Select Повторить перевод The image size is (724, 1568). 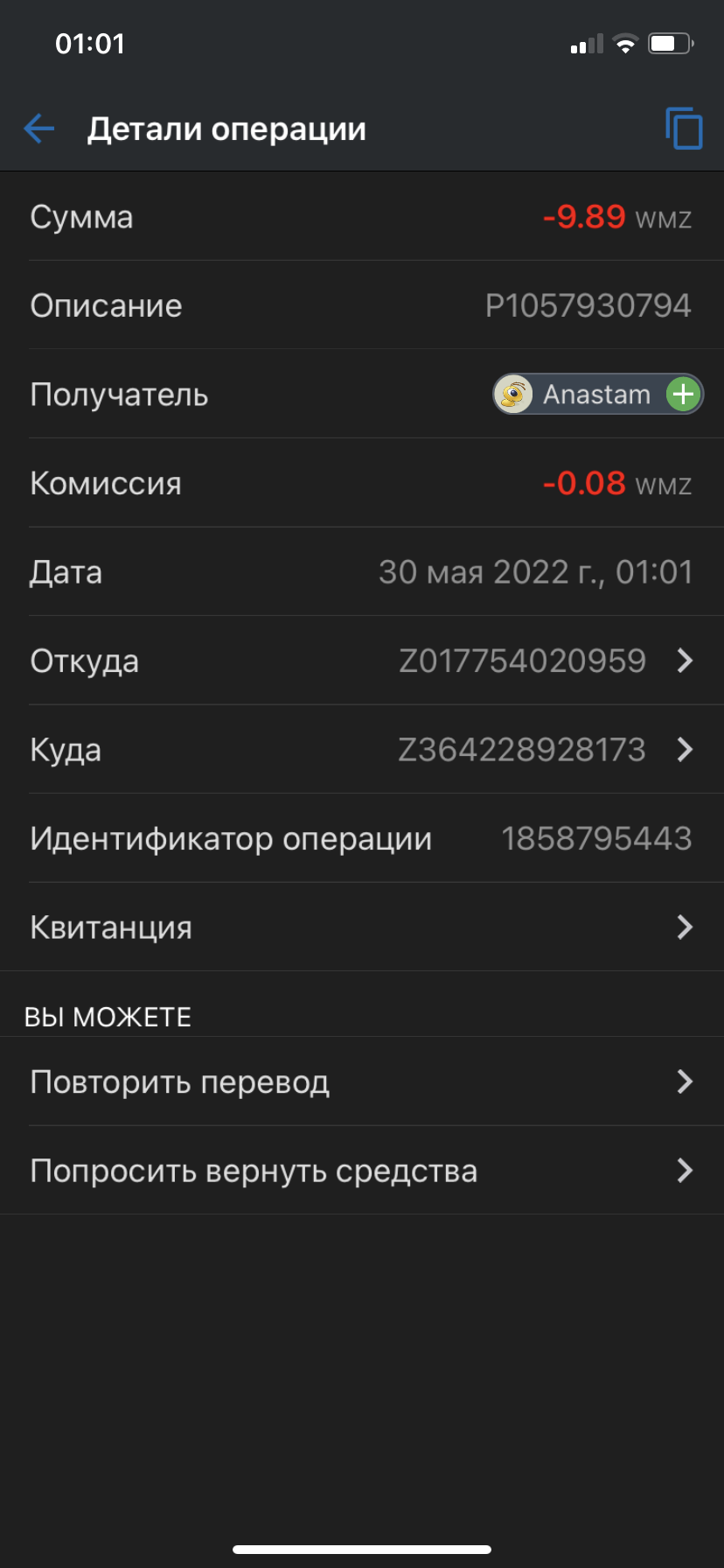pyautogui.click(x=362, y=1081)
